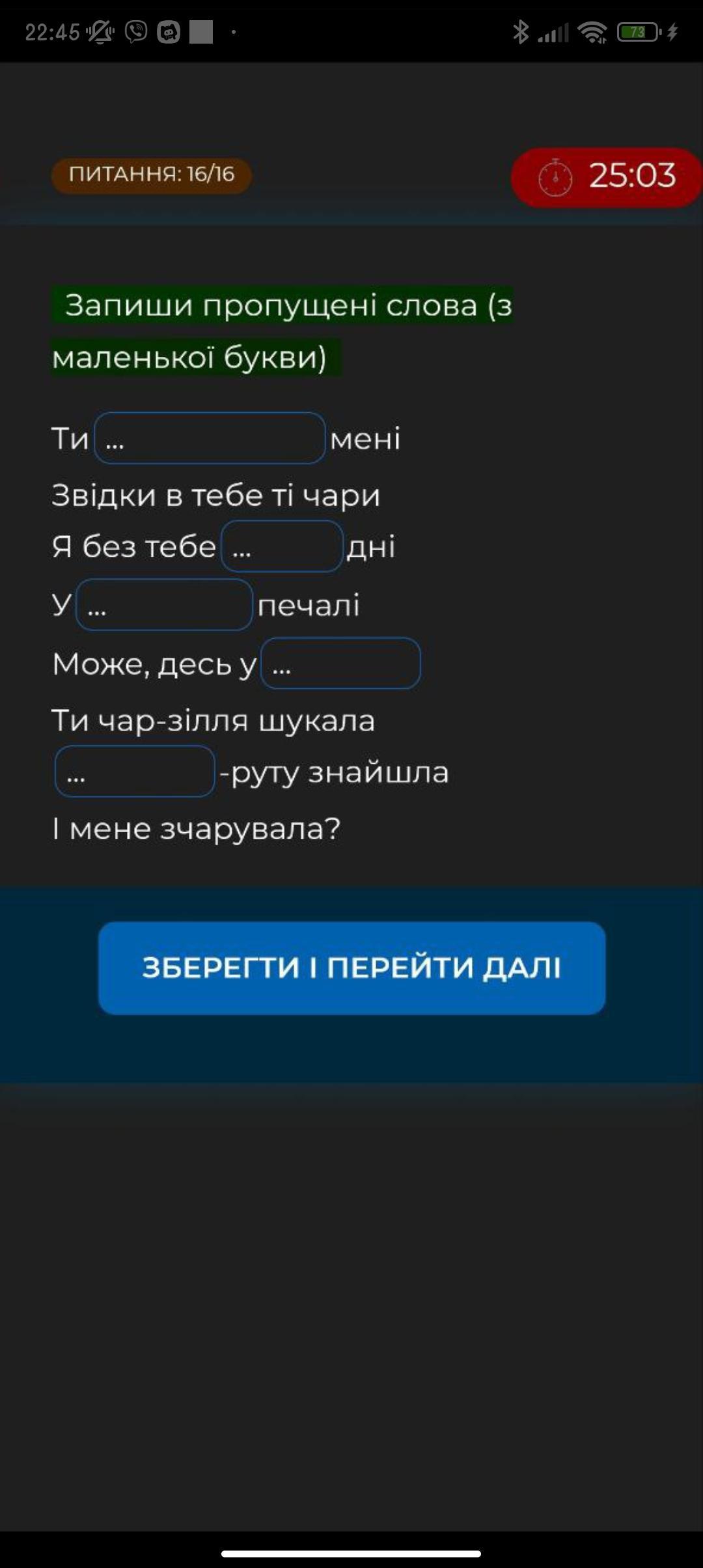Focus the blank between 'Ти' and 'мені'
The height and width of the screenshot is (1568, 703).
[x=210, y=438]
